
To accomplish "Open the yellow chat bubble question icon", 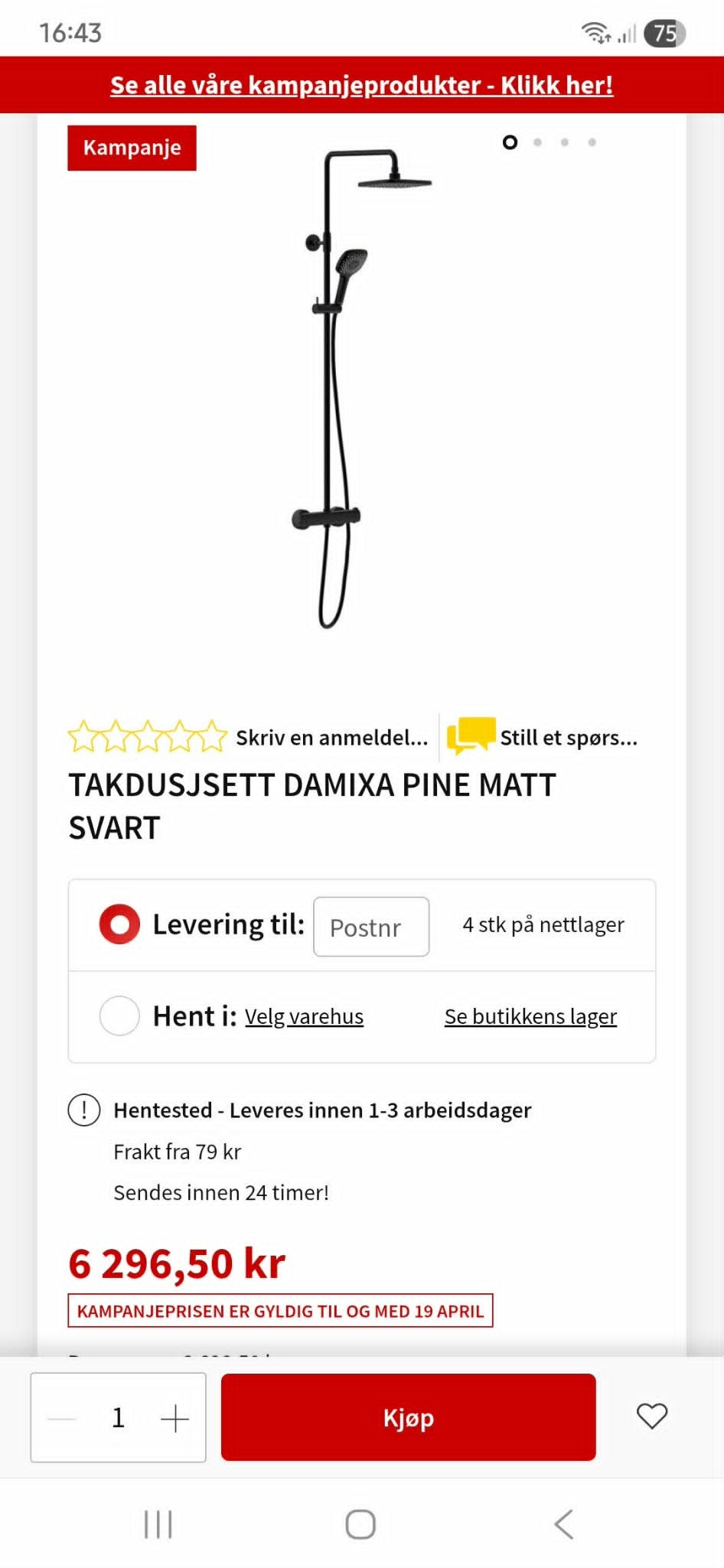I will tap(469, 736).
